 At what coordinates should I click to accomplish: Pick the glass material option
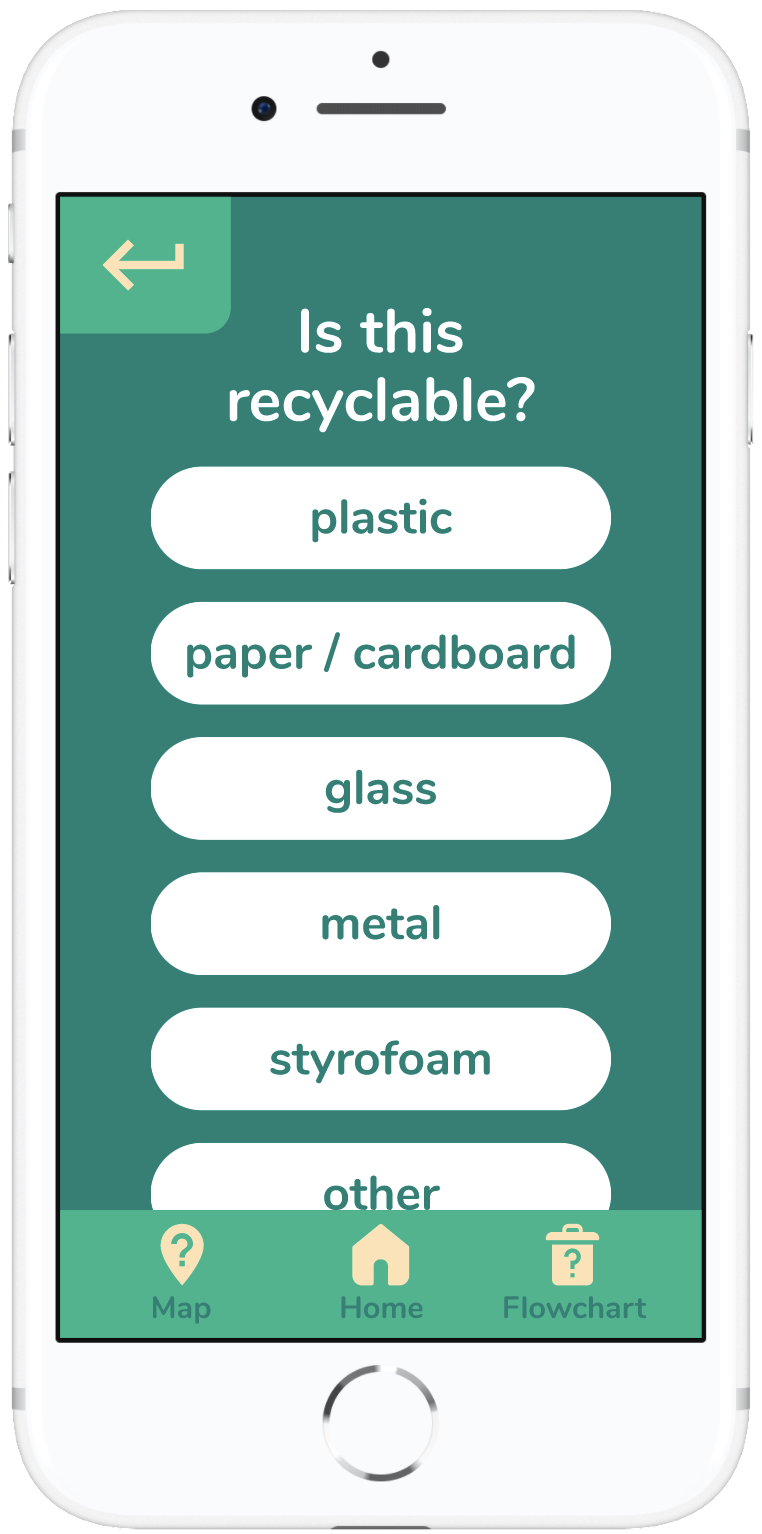coord(381,788)
